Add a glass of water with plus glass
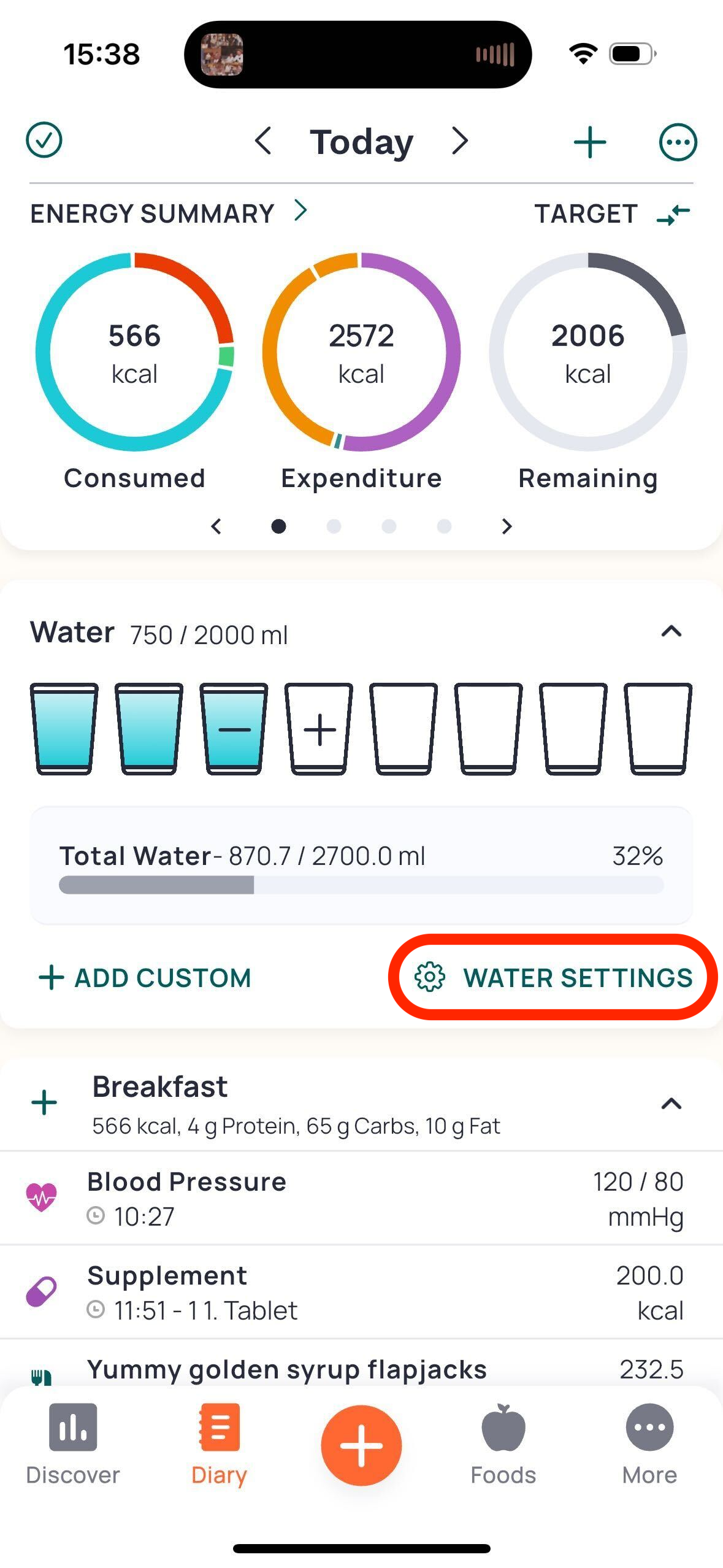 point(319,729)
